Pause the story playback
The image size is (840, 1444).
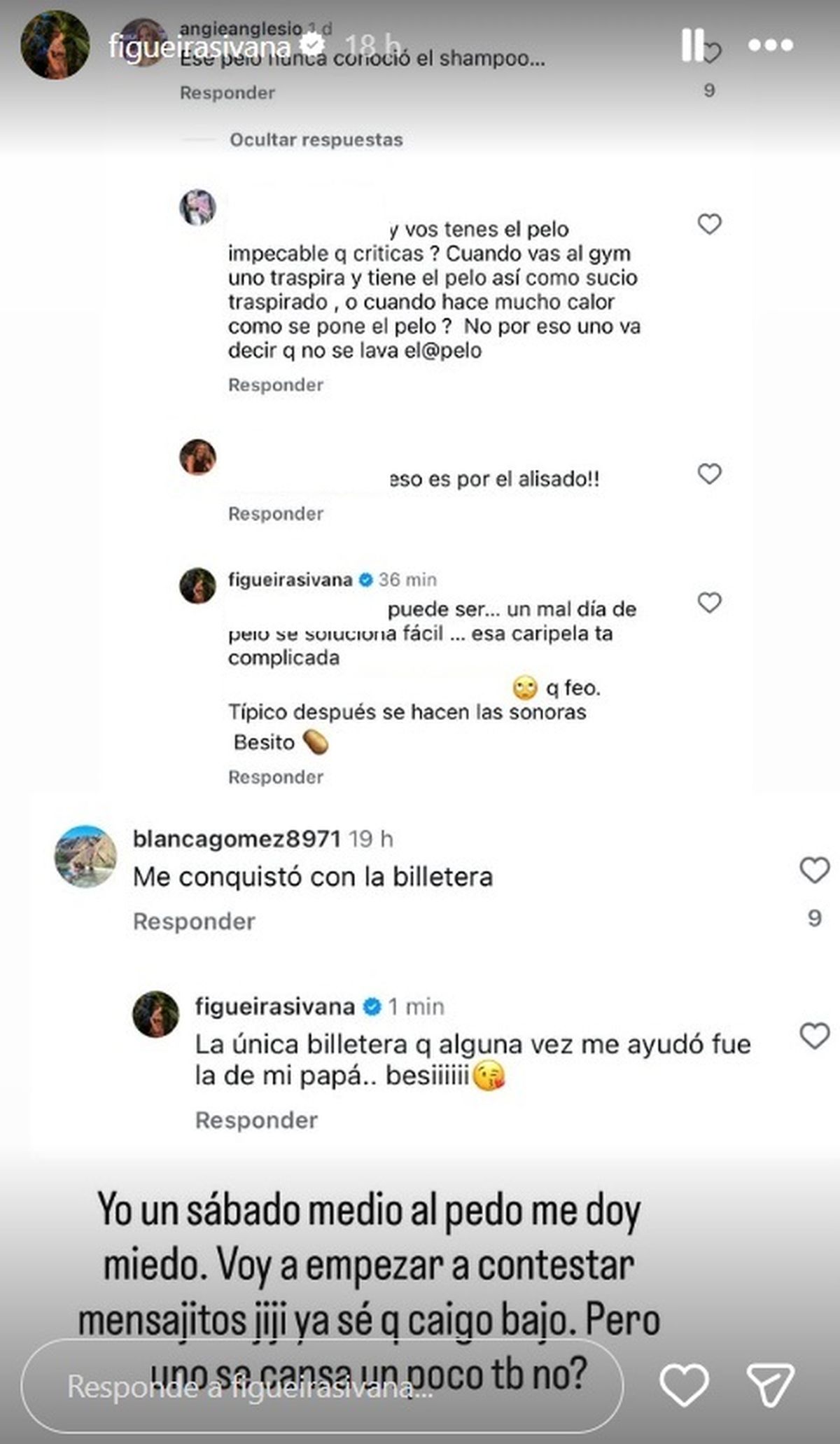[692, 46]
